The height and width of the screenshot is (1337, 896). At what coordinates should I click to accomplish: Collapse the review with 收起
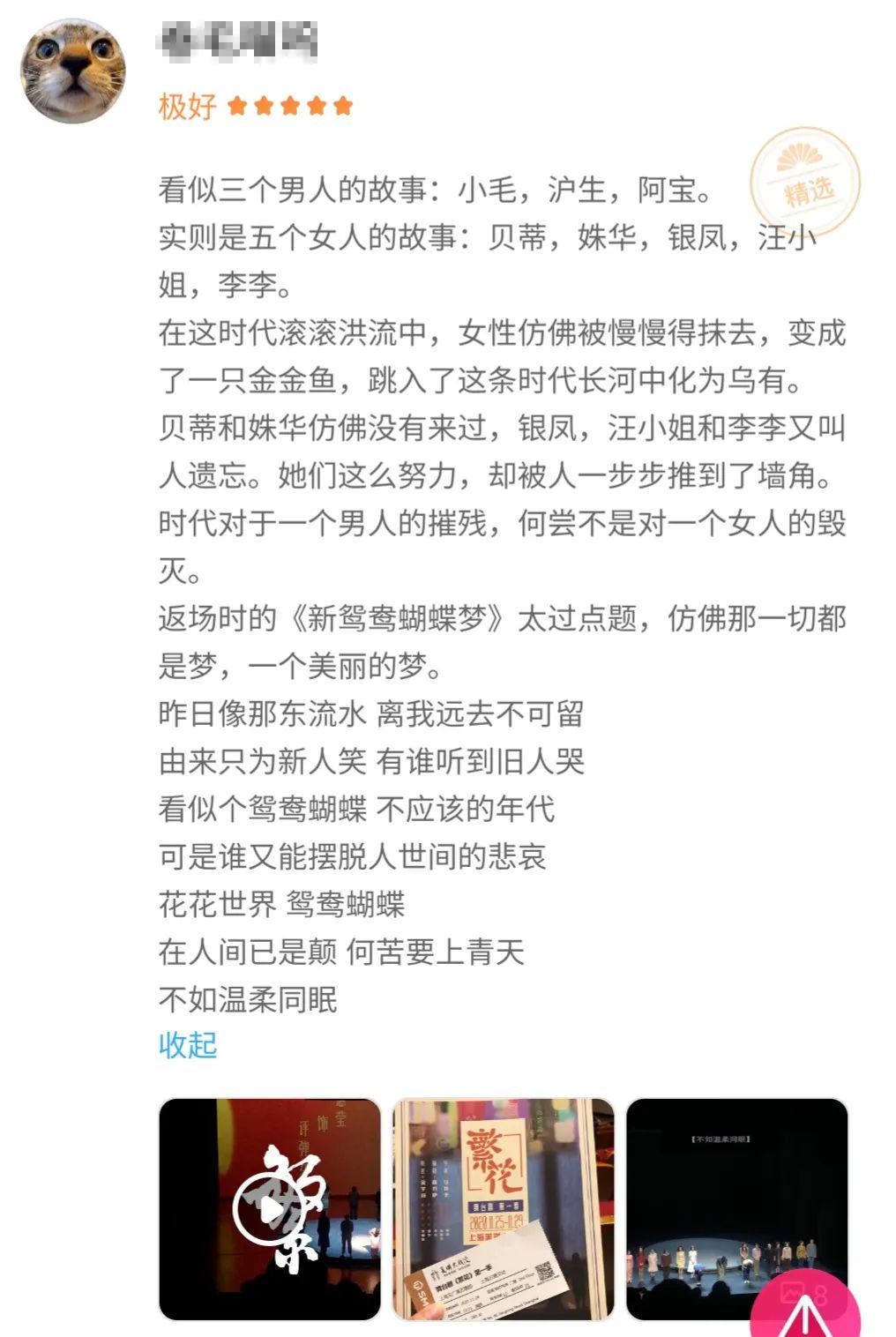pos(188,1046)
